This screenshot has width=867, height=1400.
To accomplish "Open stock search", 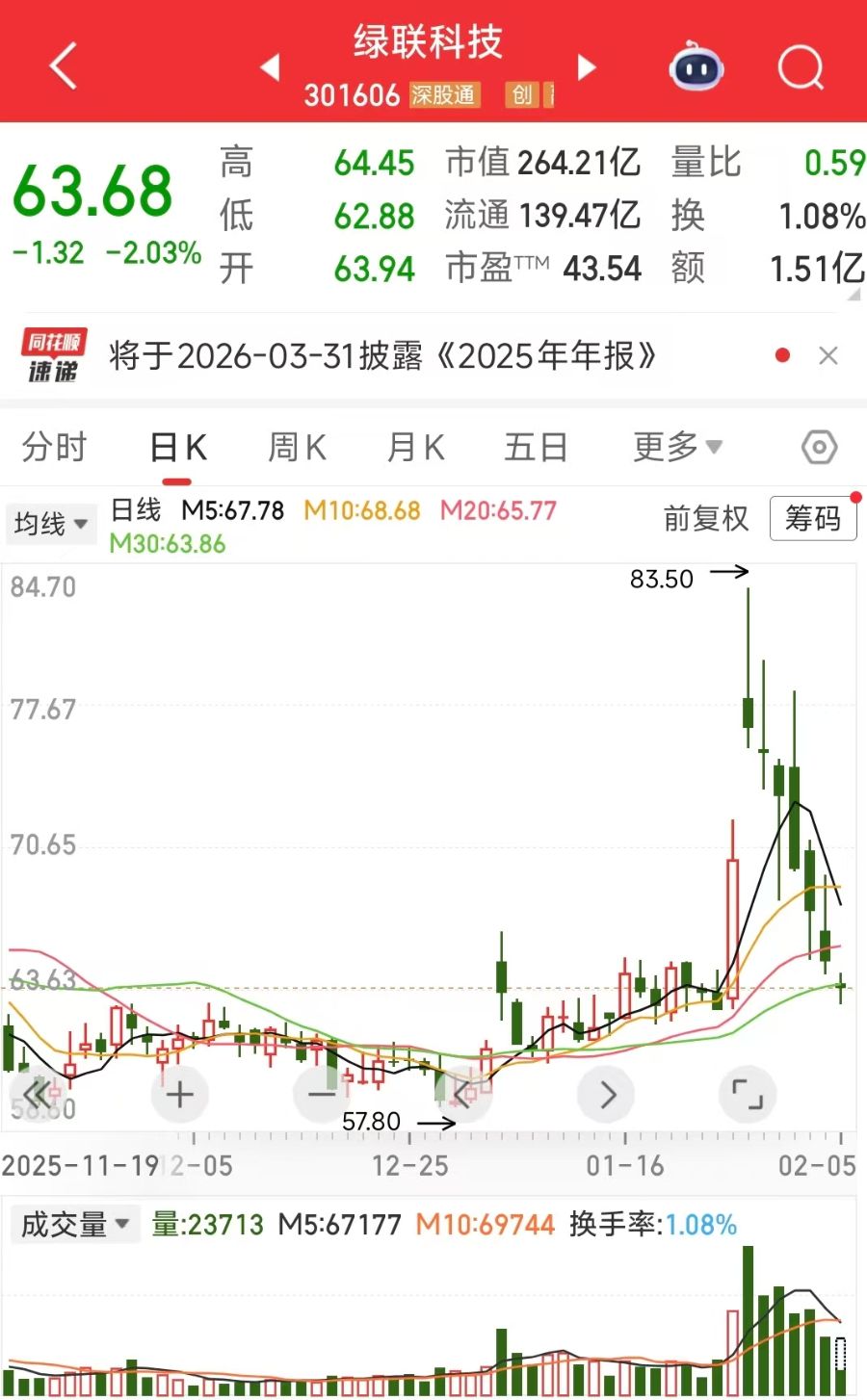I will (x=801, y=68).
